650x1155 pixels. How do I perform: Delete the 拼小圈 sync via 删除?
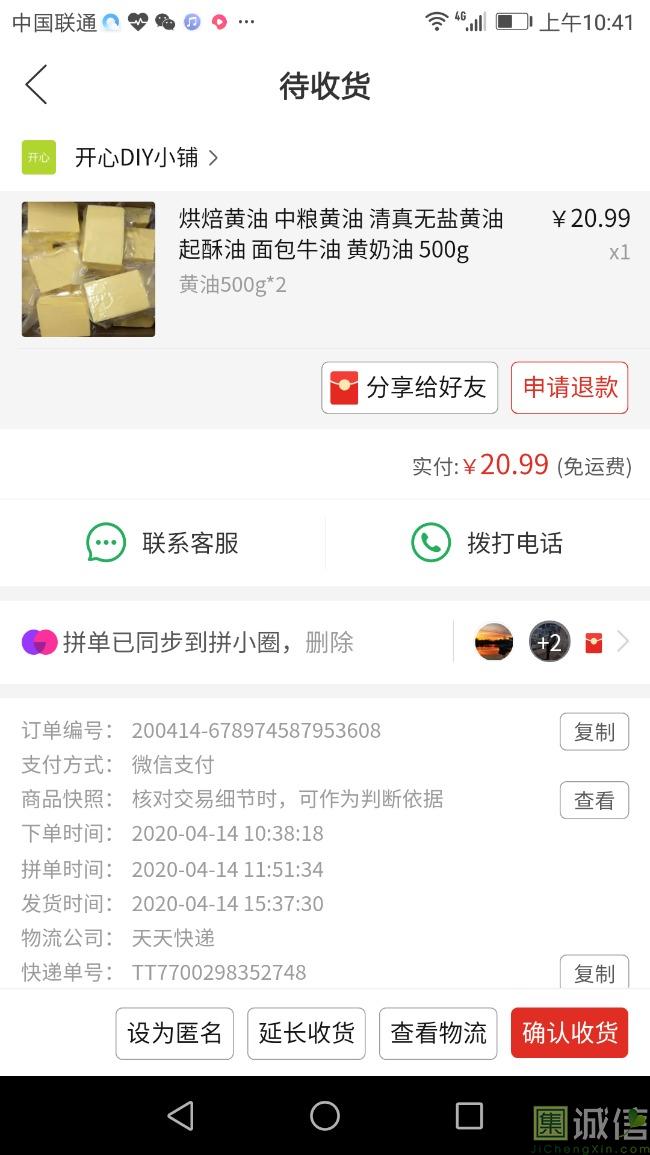tap(329, 642)
